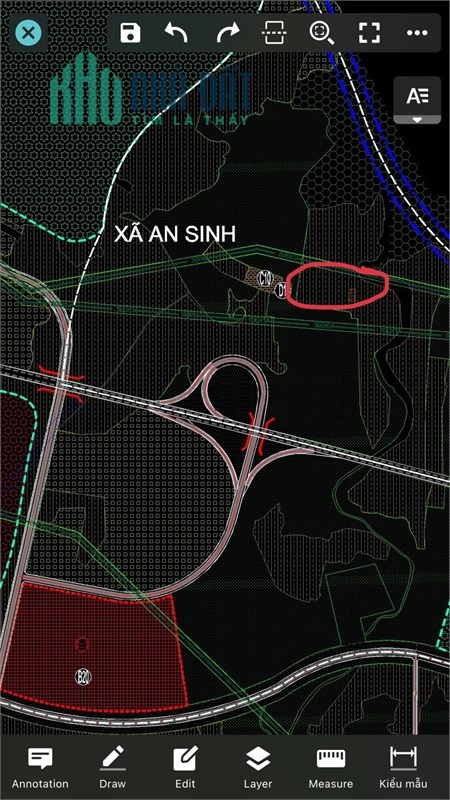Image resolution: width=450 pixels, height=800 pixels.
Task: Close the drawing with the X button
Action: click(29, 33)
